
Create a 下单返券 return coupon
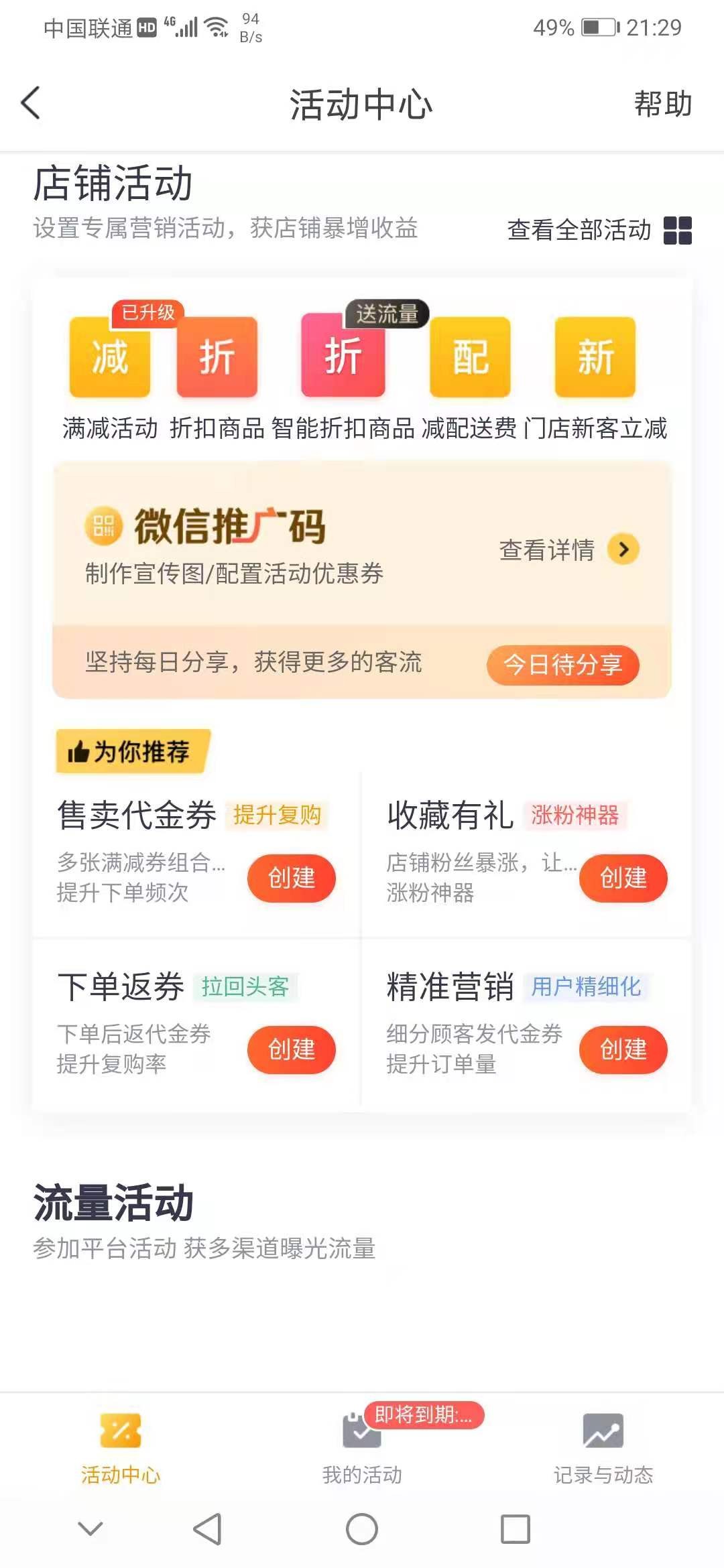(291, 1050)
